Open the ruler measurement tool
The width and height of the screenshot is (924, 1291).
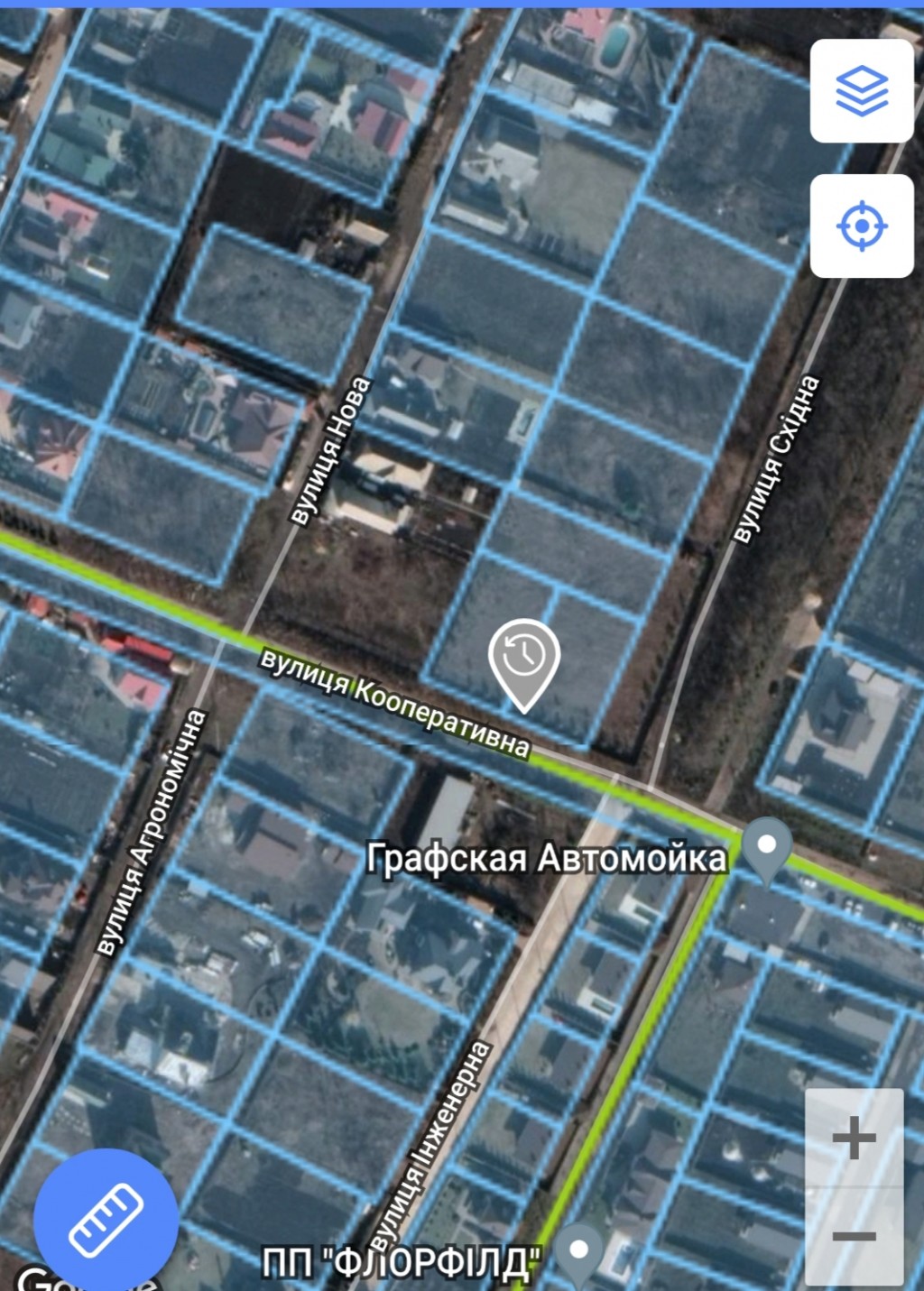point(106,1220)
